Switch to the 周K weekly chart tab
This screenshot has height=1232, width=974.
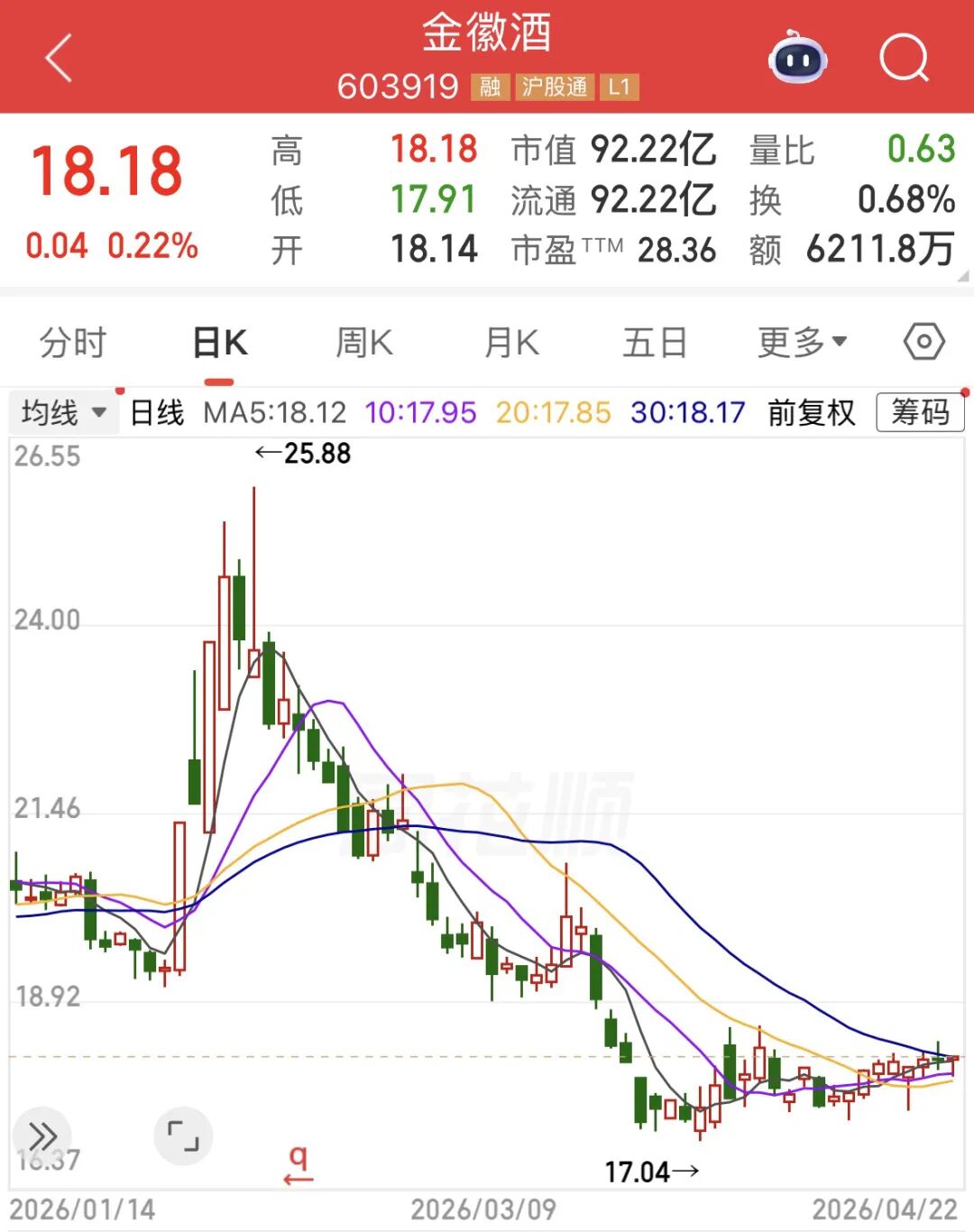tap(363, 343)
